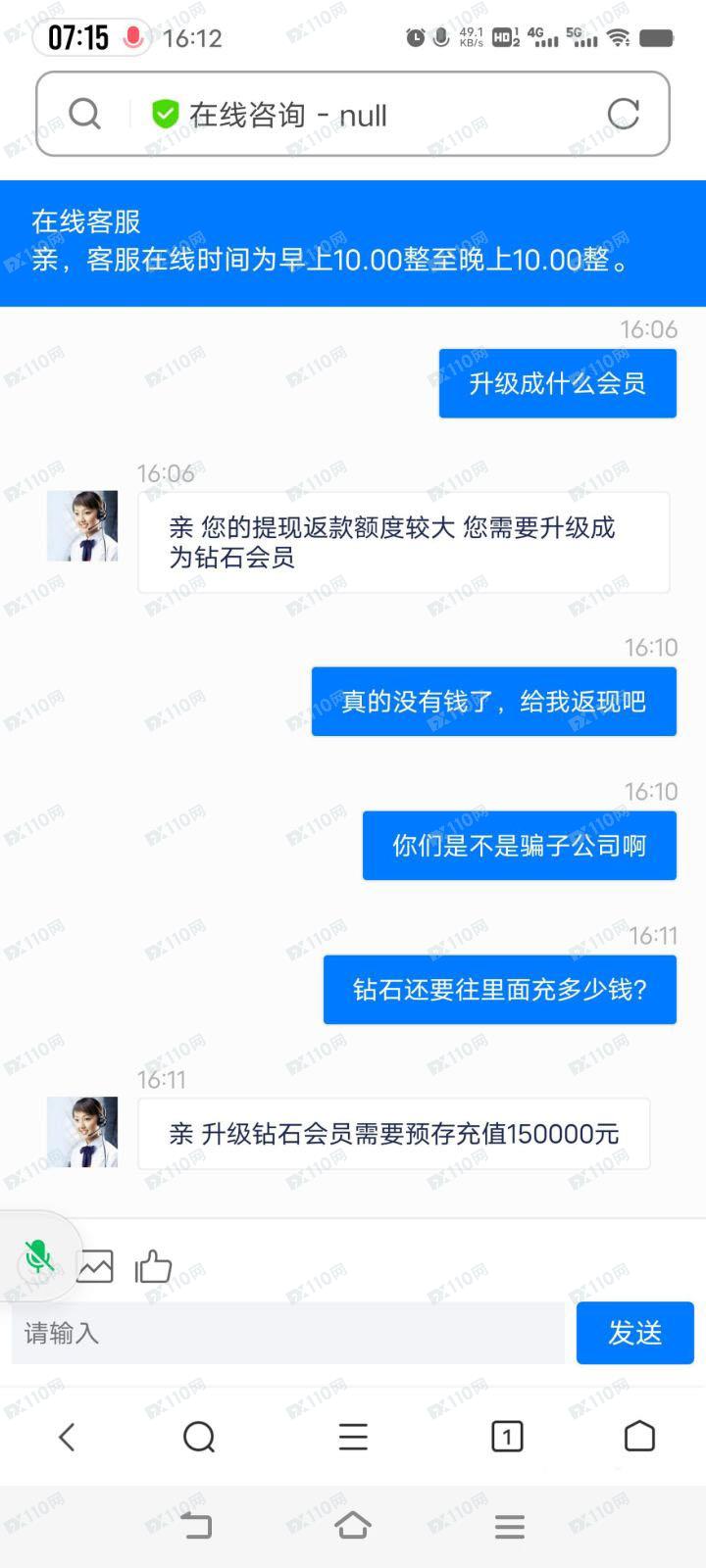706x1568 pixels.
Task: Reload the page with the refresh icon
Action: tap(623, 115)
